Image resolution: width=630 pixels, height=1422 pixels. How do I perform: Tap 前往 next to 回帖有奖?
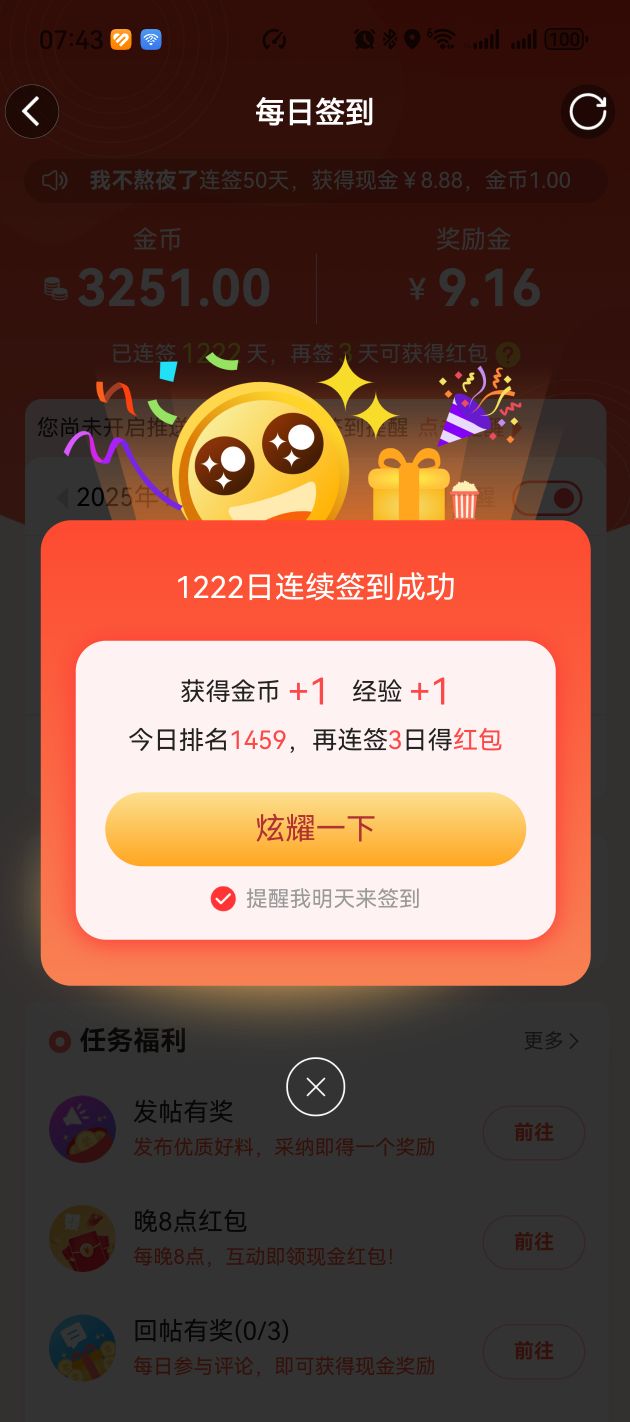(533, 1351)
